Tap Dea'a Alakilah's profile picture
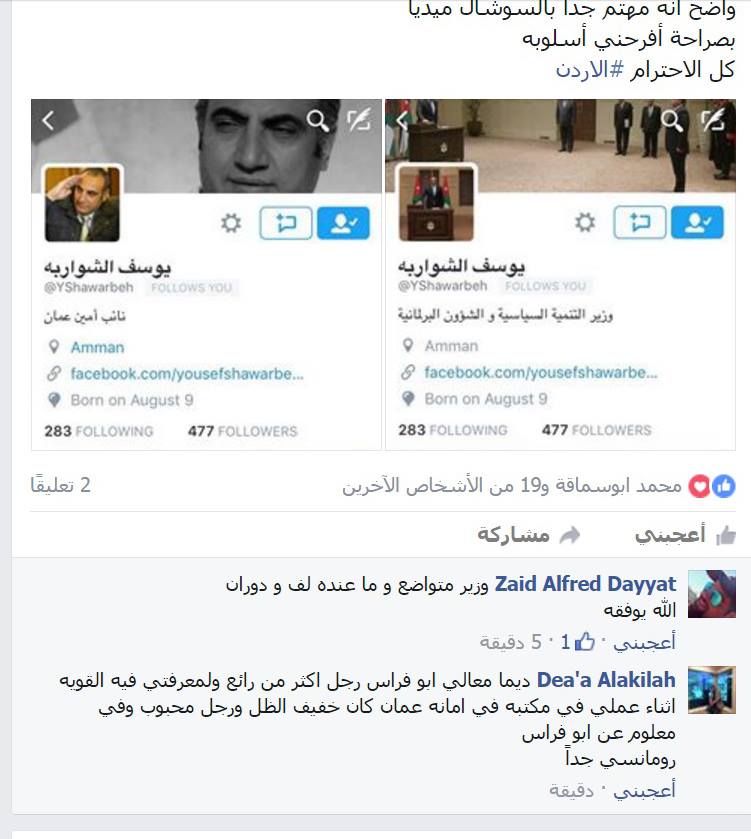Image resolution: width=751 pixels, height=839 pixels. pyautogui.click(x=711, y=690)
